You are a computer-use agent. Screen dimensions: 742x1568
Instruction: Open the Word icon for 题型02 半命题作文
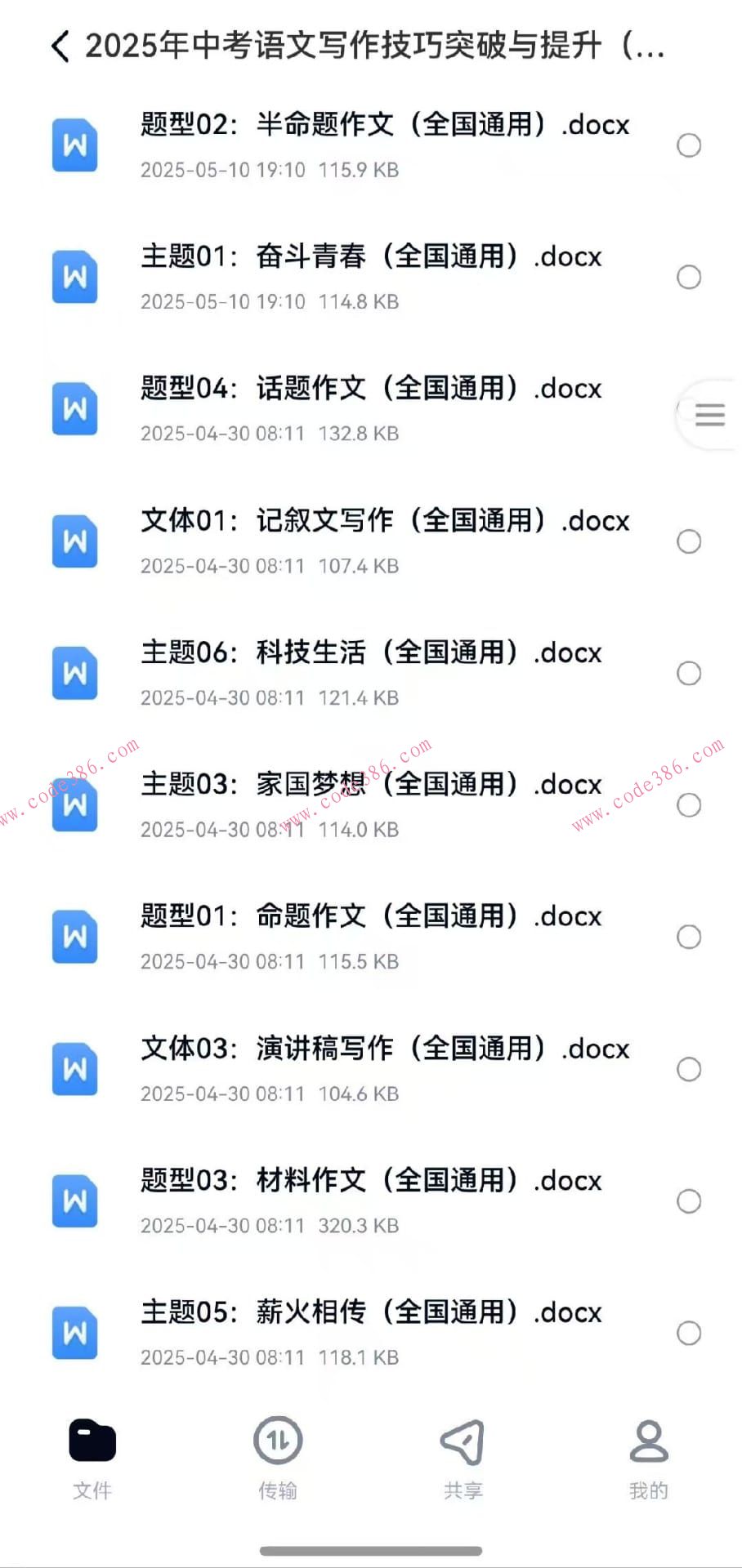click(74, 145)
